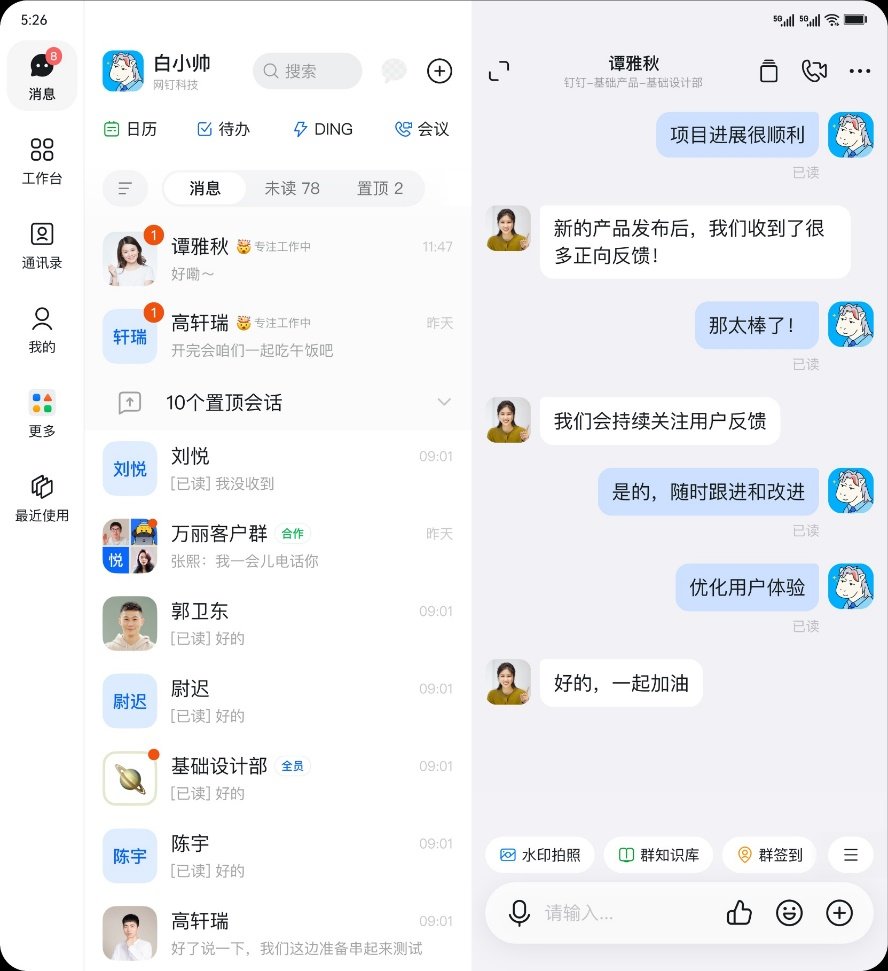
Task: Open the 工作台 tab in the sidebar
Action: coord(42,162)
